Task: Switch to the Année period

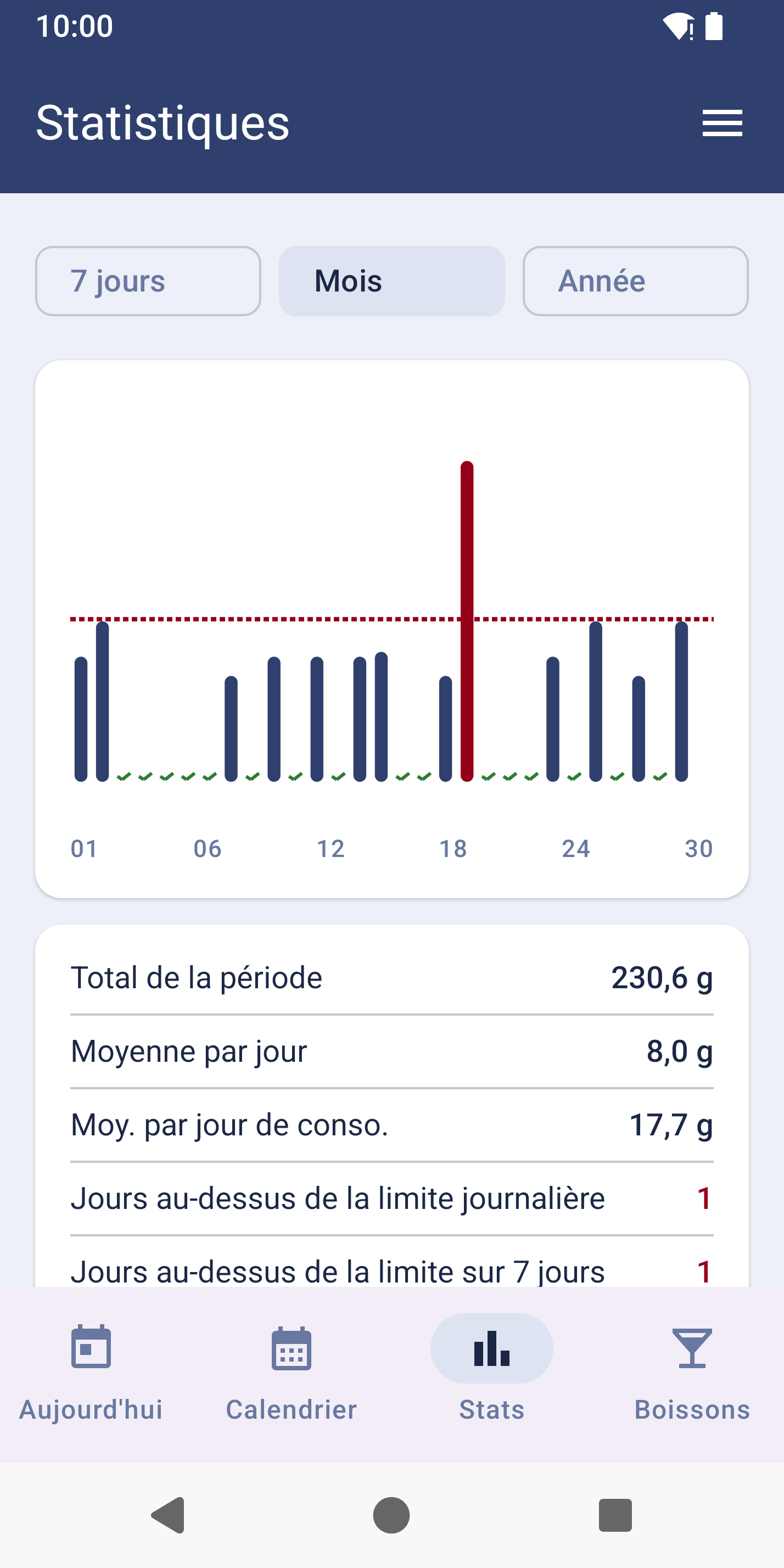Action: [x=635, y=281]
